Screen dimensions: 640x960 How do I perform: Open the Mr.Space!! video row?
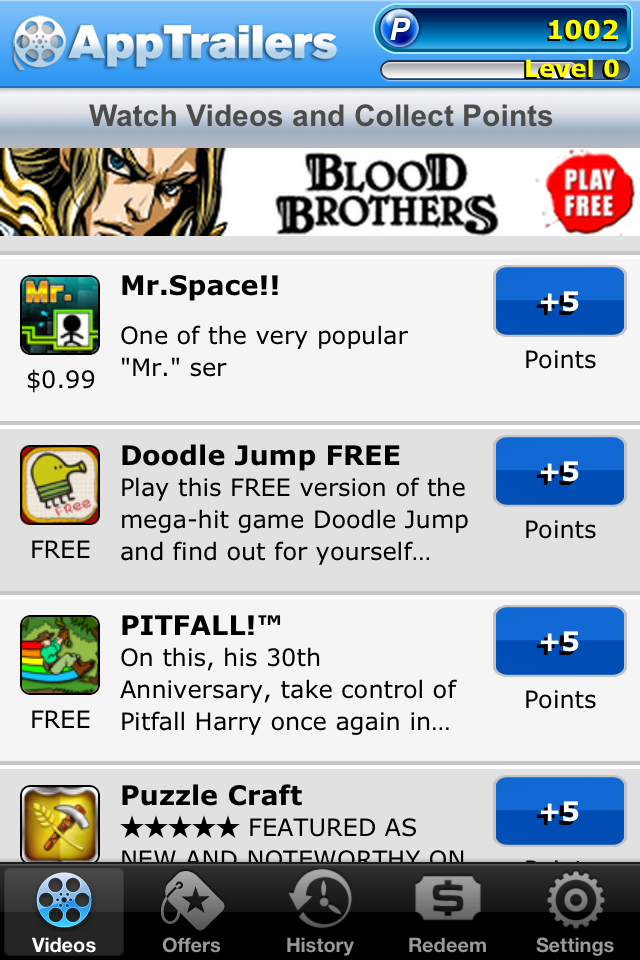click(x=290, y=336)
